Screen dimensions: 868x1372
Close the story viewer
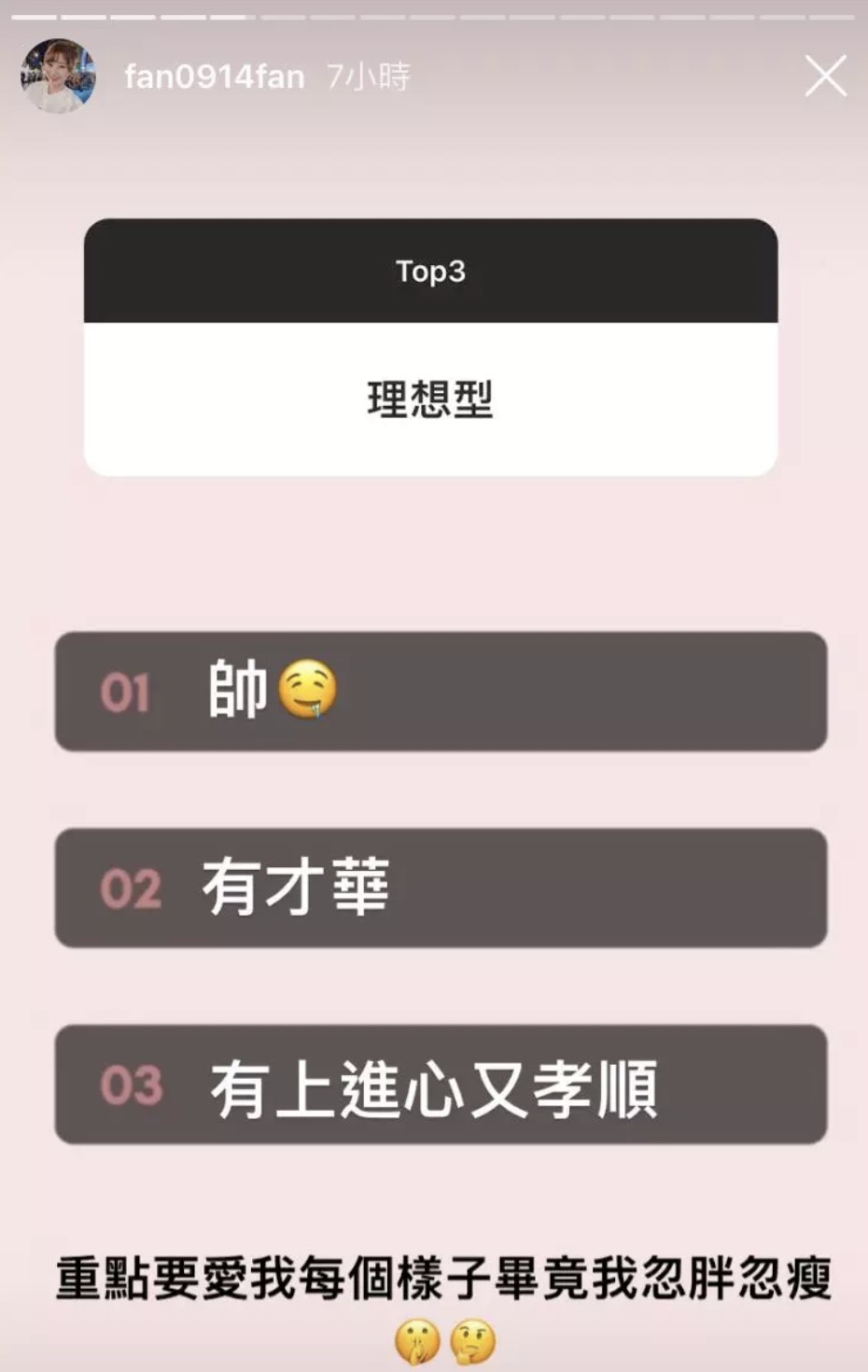point(825,77)
